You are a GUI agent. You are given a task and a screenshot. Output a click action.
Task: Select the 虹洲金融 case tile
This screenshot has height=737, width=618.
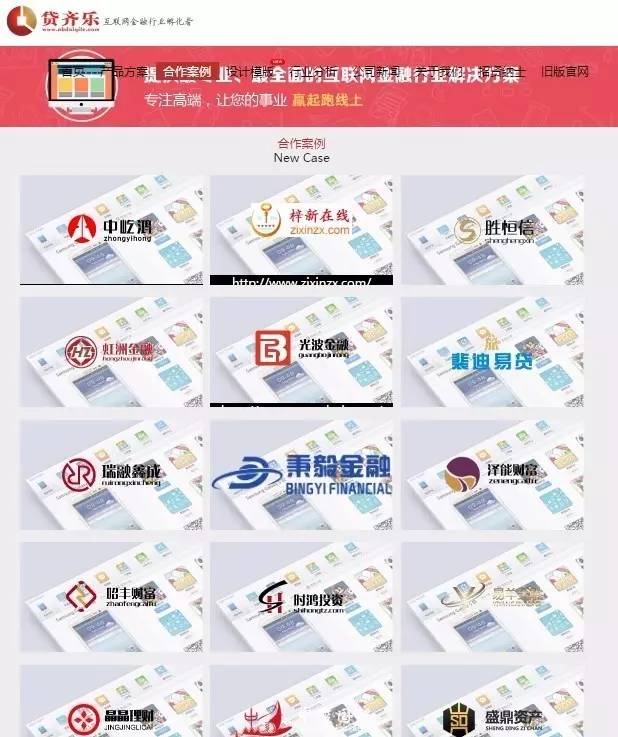coord(113,351)
